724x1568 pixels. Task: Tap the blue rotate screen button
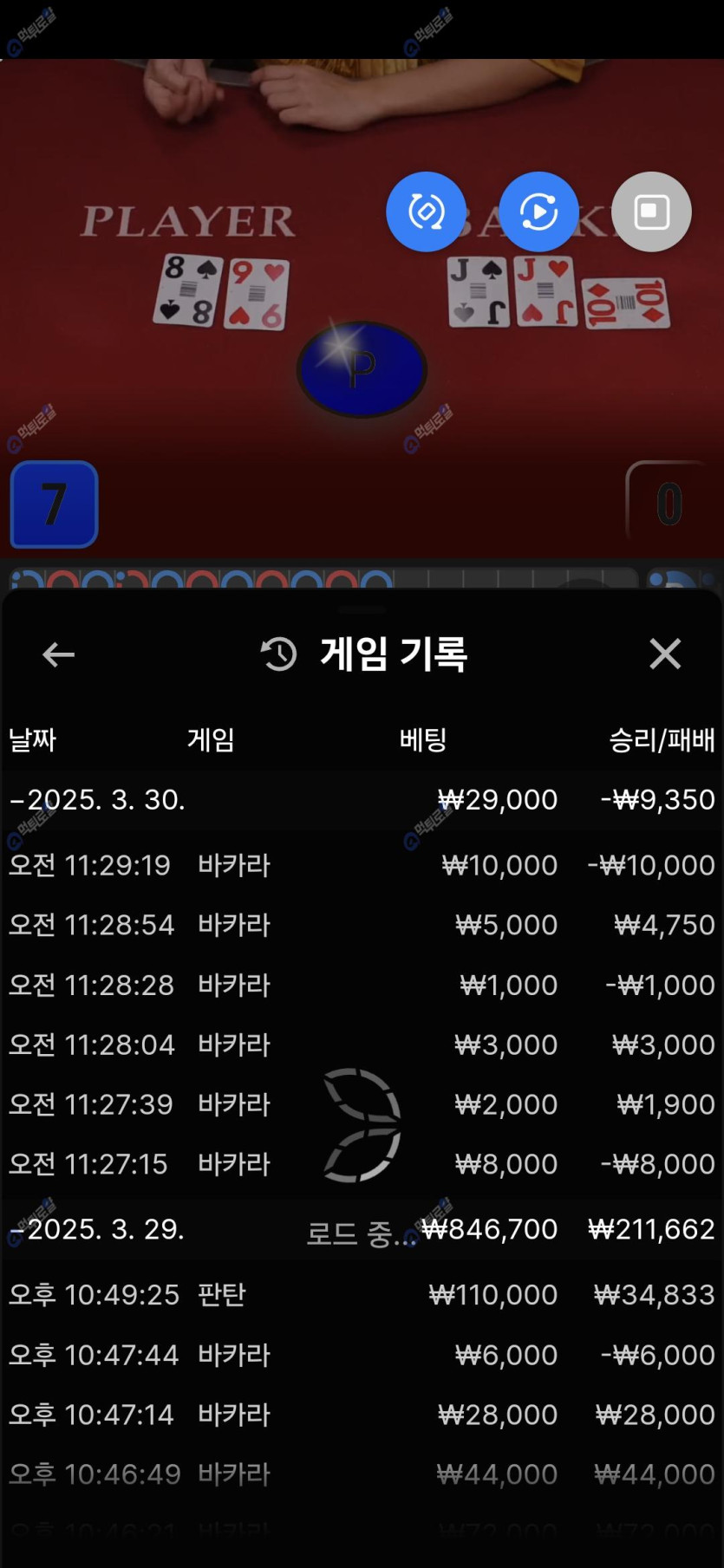point(426,211)
